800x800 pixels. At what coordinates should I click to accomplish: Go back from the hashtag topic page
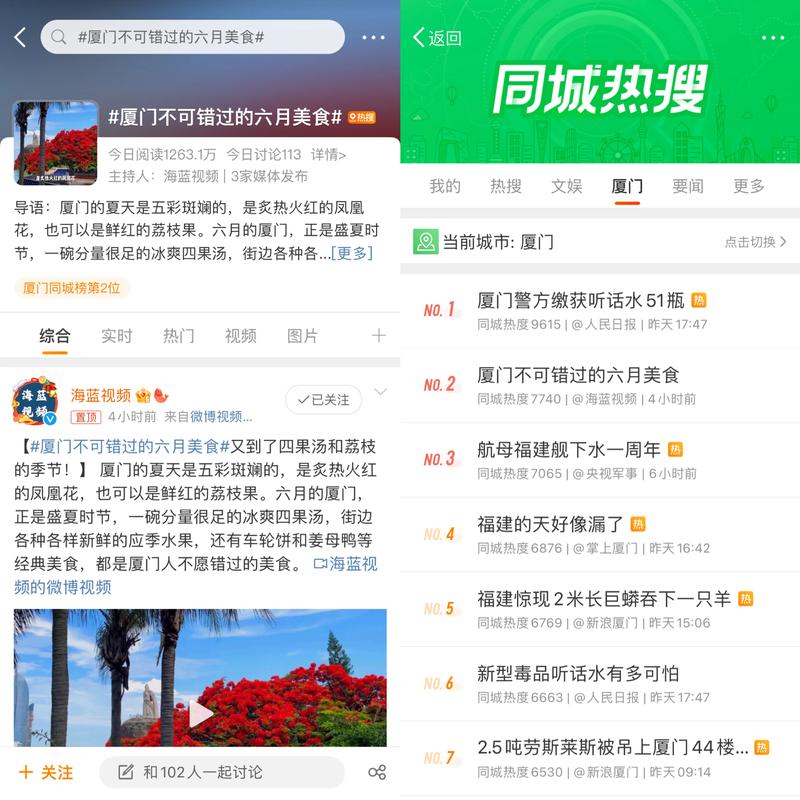[20, 37]
